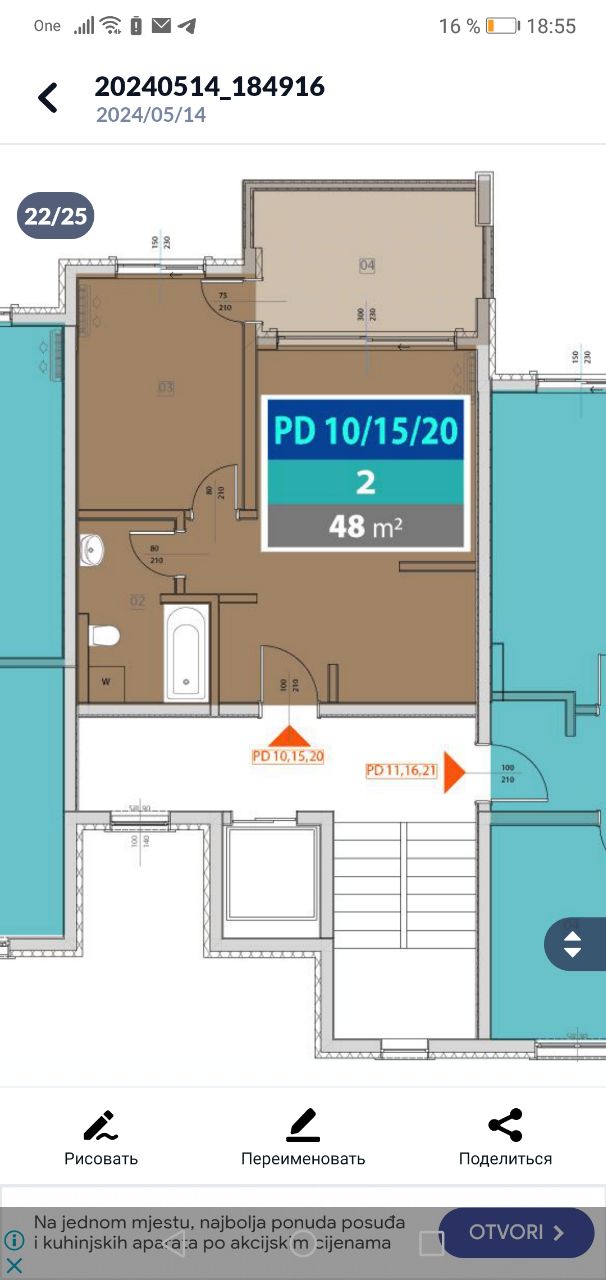606x1280 pixels.
Task: Share the image via Поделиться
Action: pos(505,1137)
